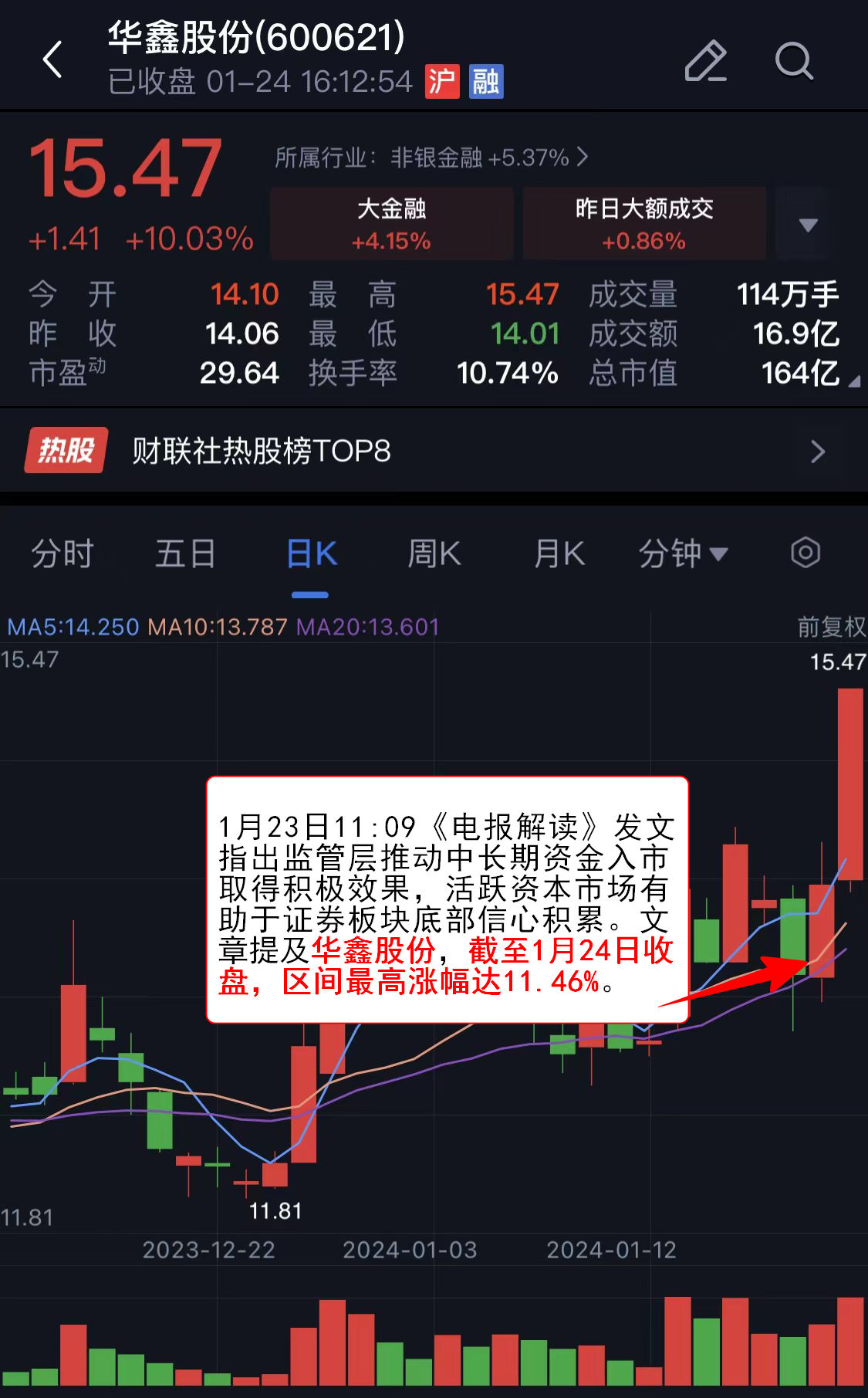Expand more sector tags dropdown

pos(808,225)
